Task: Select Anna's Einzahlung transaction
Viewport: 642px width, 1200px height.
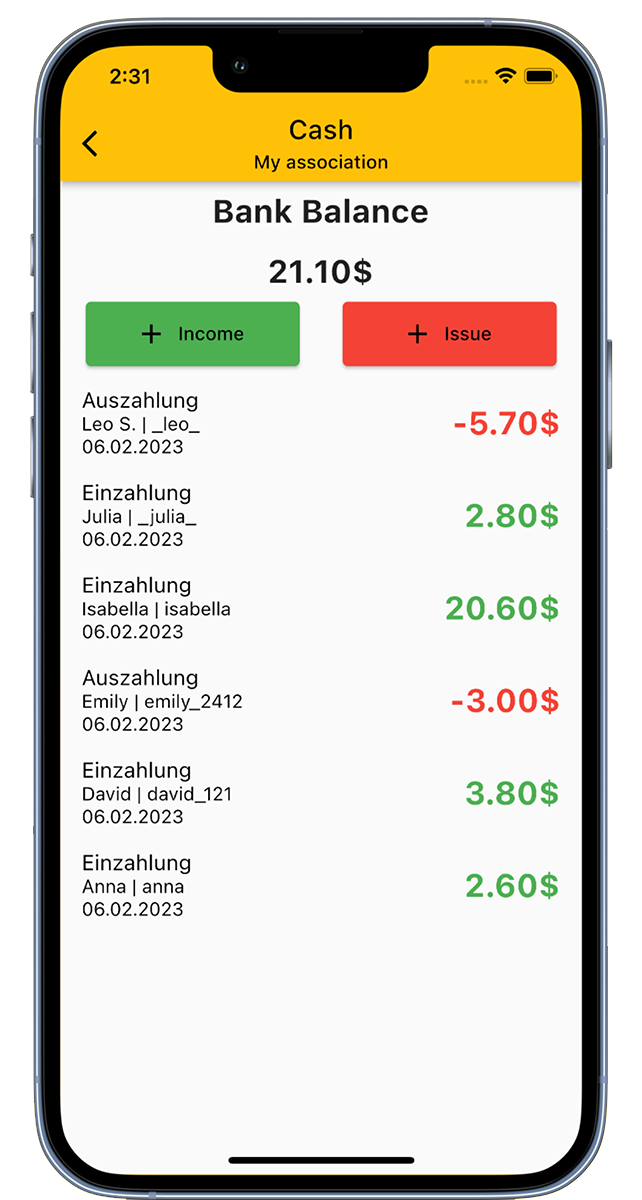Action: pyautogui.click(x=320, y=885)
